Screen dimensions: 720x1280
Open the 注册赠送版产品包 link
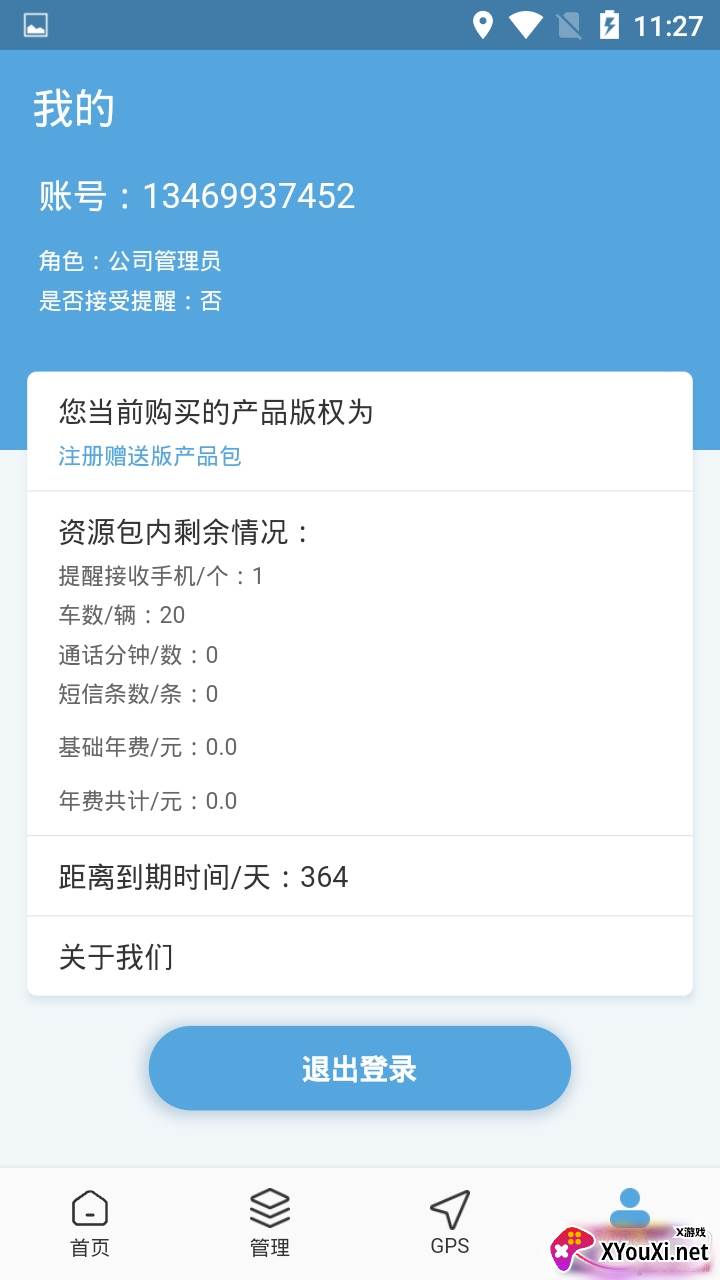[150, 456]
